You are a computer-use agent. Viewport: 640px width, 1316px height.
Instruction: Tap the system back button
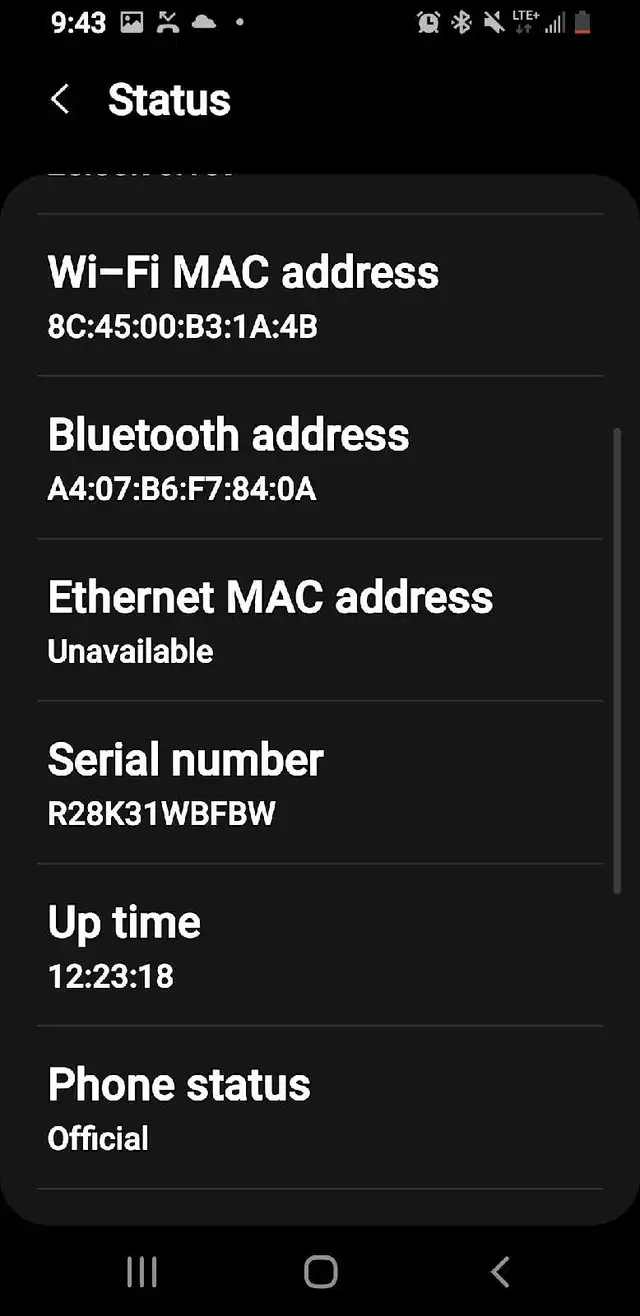point(500,1272)
